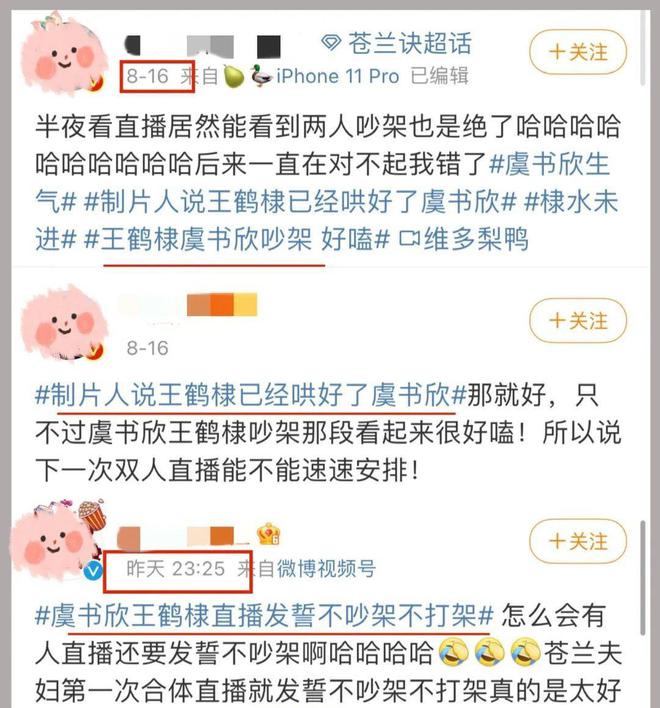Viewport: 660px width, 708px height.
Task: Follow author of post beginning #制片人说王鹤棣已经哄好了虞书欣#那就好
Action: pos(579,320)
